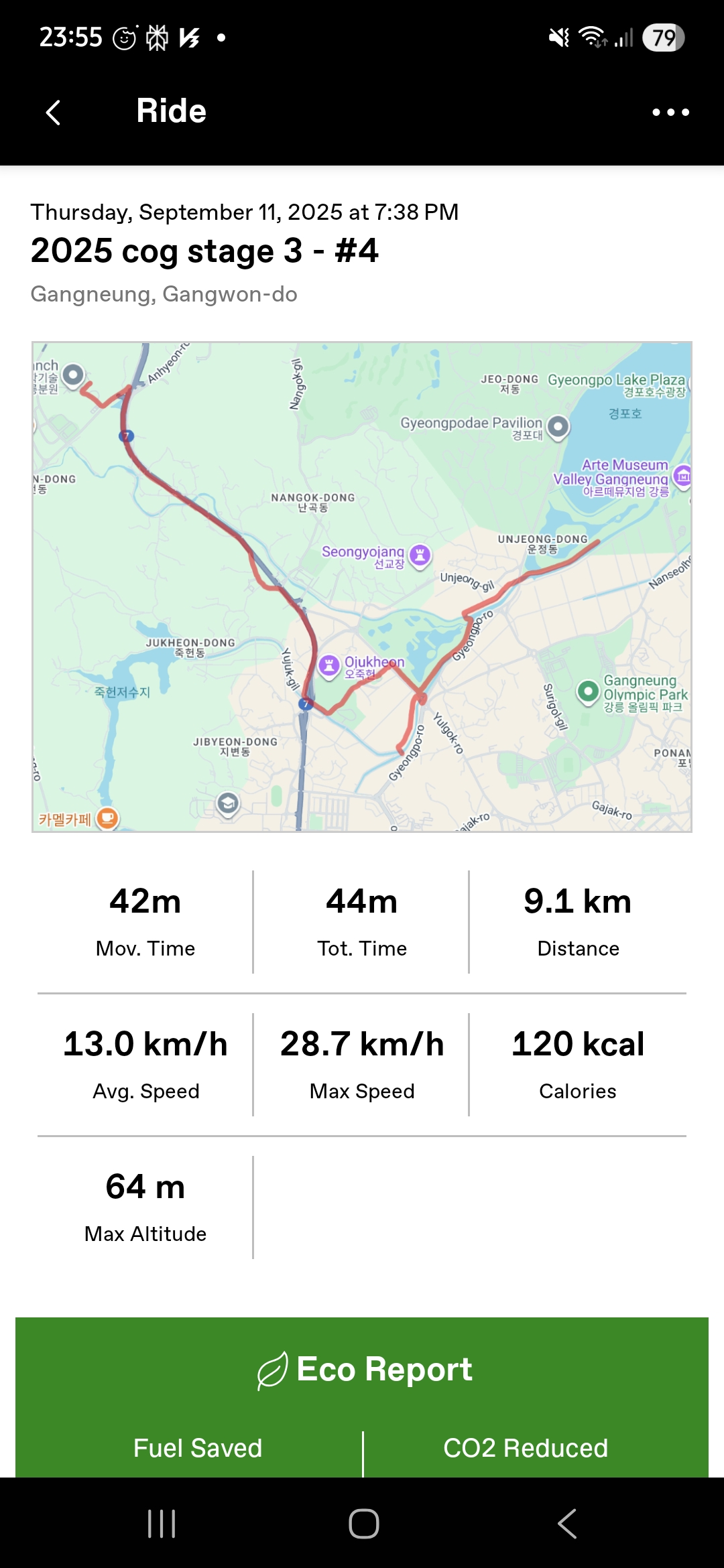724x1568 pixels.
Task: Open the ride route map
Action: (362, 587)
